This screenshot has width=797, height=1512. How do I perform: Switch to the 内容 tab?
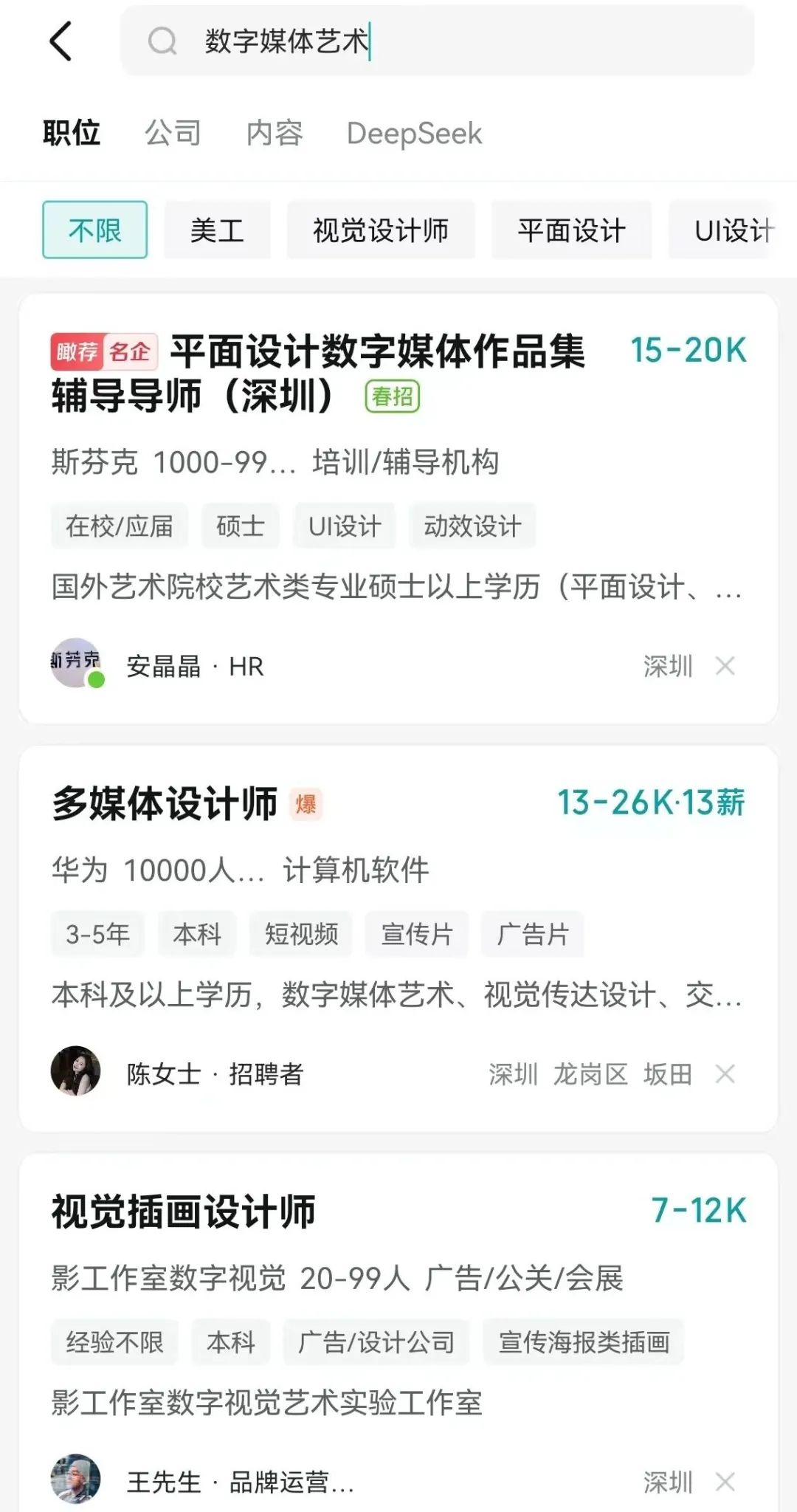pyautogui.click(x=275, y=134)
